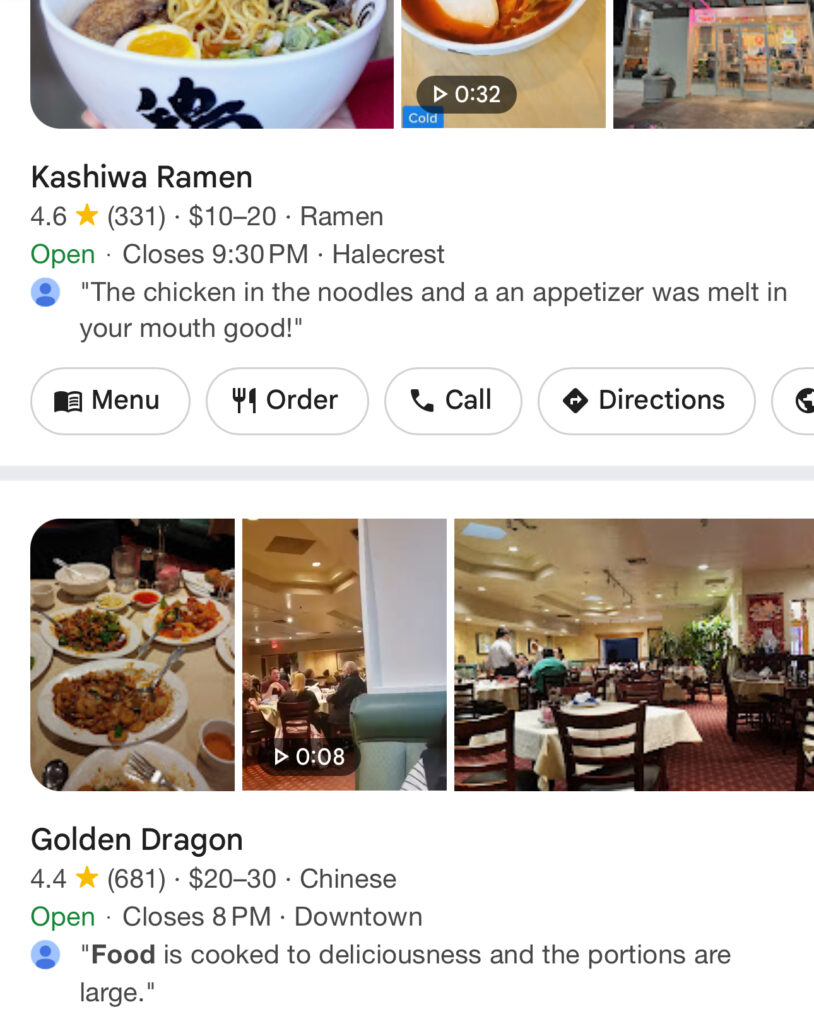Open the Kashiwa Ramen website chip
The width and height of the screenshot is (814, 1024).
[799, 401]
